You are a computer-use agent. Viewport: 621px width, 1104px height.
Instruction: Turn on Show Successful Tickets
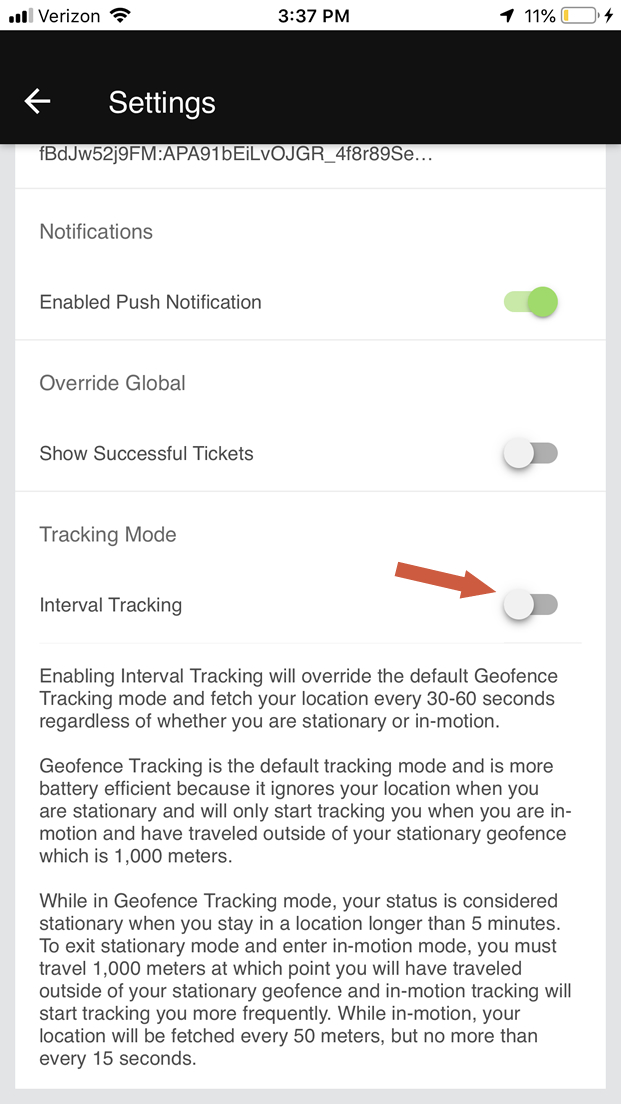531,453
